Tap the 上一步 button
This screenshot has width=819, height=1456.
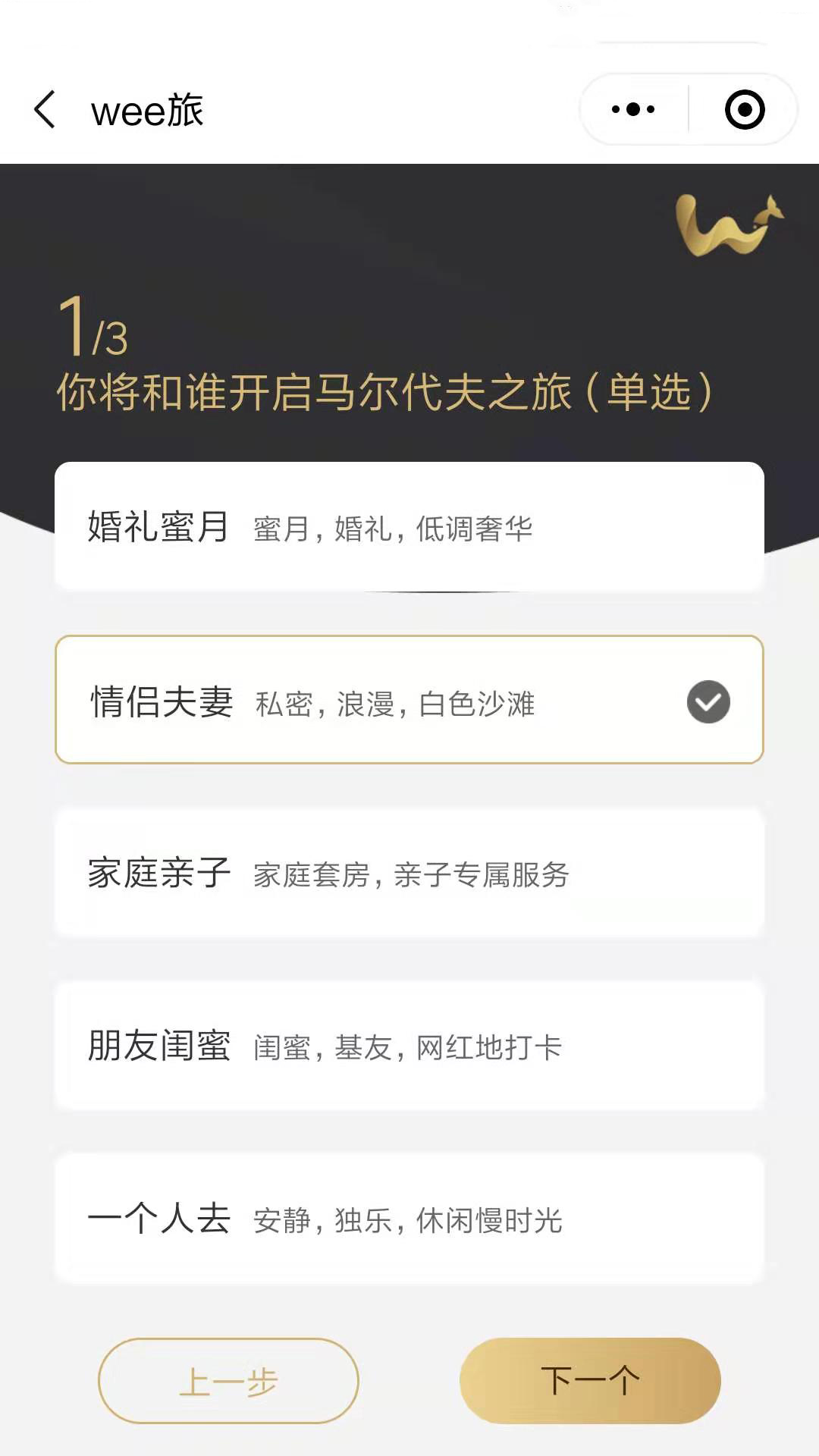pyautogui.click(x=228, y=1381)
